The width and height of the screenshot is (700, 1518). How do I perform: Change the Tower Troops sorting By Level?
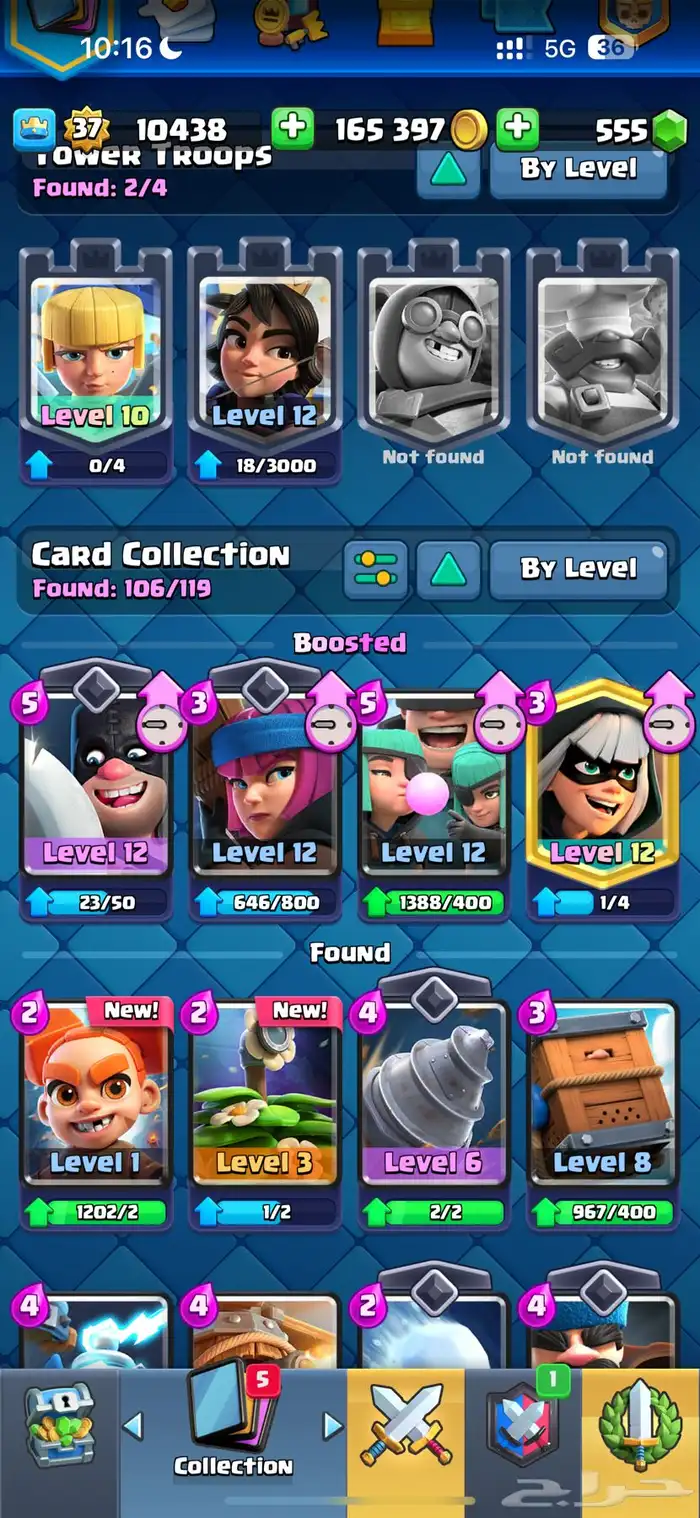pyautogui.click(x=578, y=169)
